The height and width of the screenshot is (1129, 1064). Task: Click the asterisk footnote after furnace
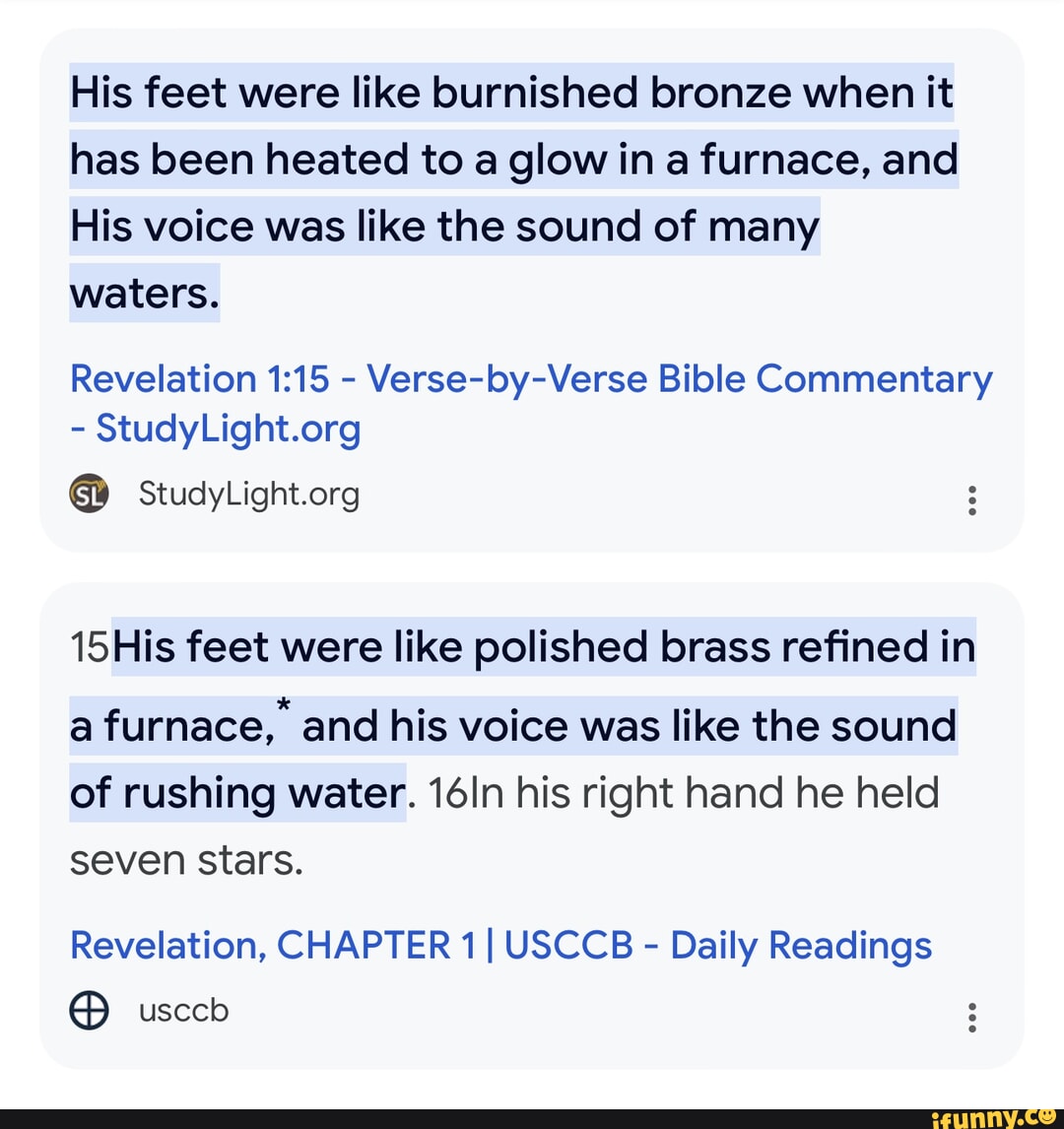(x=284, y=702)
